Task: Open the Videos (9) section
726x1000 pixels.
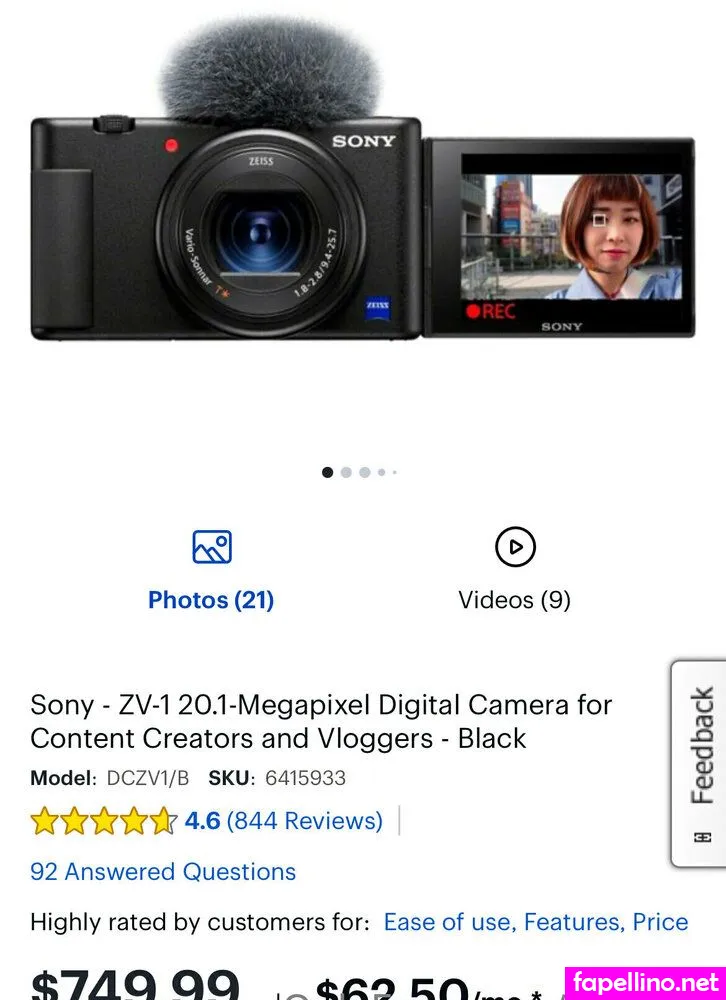Action: 514,572
